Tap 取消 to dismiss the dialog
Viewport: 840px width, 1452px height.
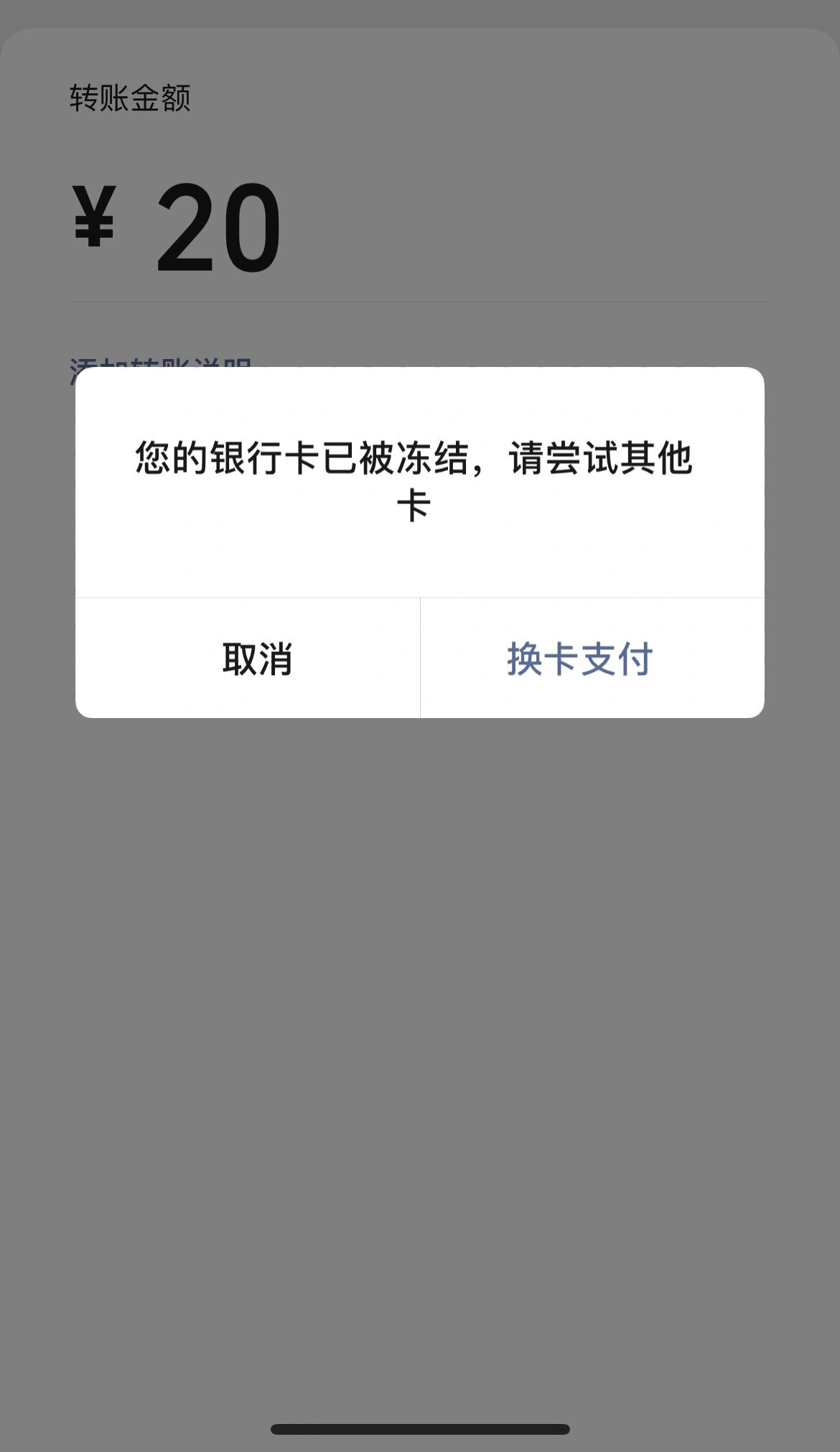click(256, 658)
